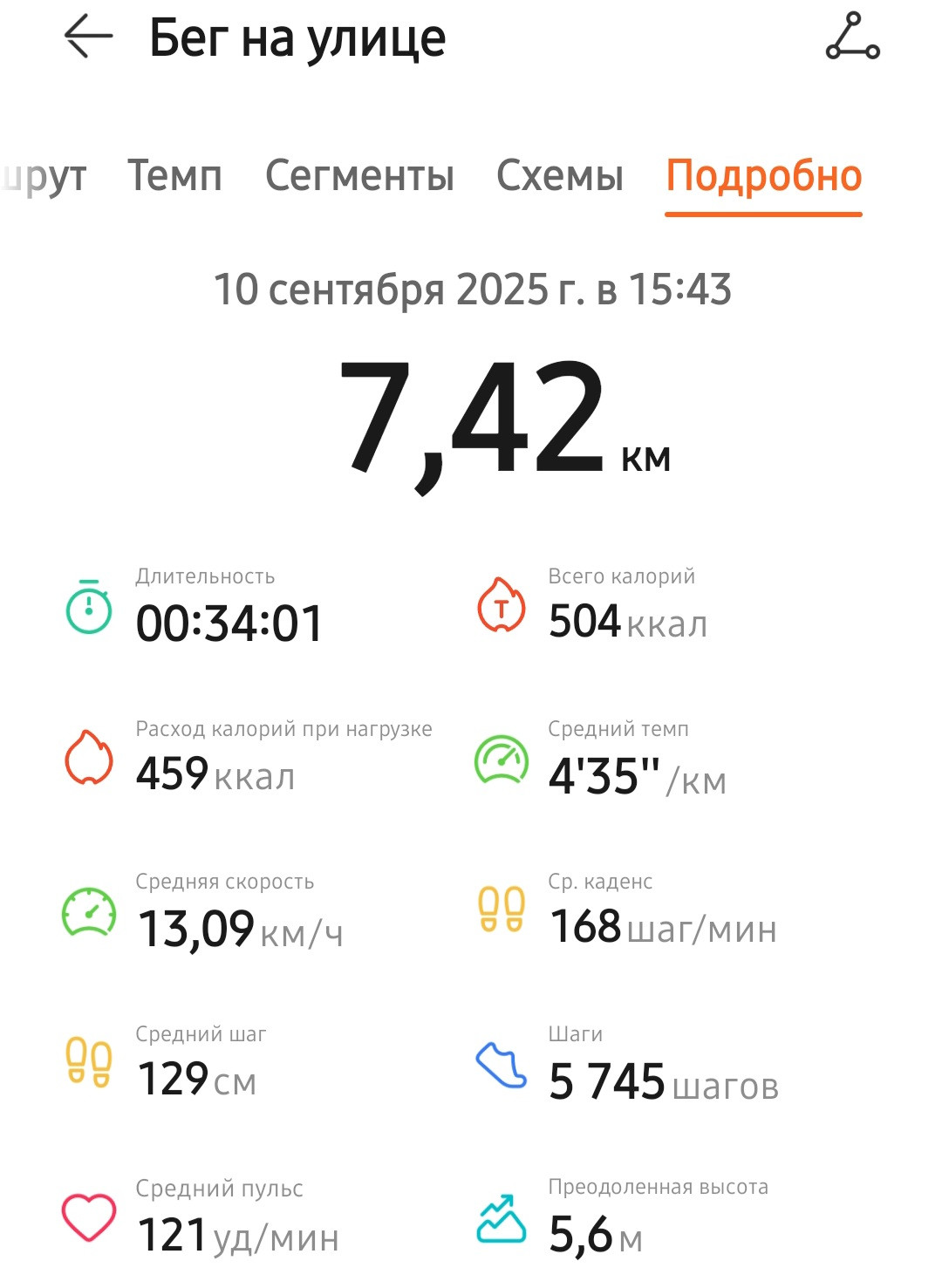Open the route share icon
The height and width of the screenshot is (1288, 942).
coord(852,37)
